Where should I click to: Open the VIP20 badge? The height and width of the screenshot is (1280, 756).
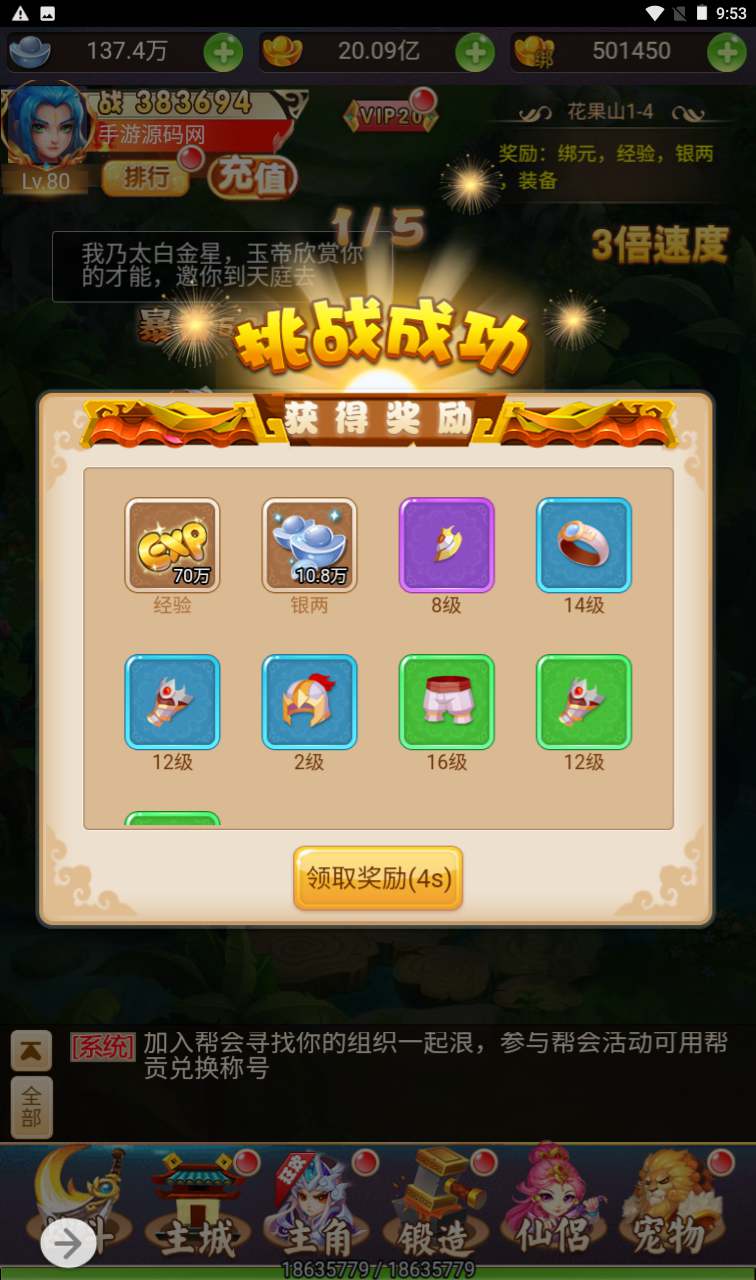pyautogui.click(x=390, y=115)
